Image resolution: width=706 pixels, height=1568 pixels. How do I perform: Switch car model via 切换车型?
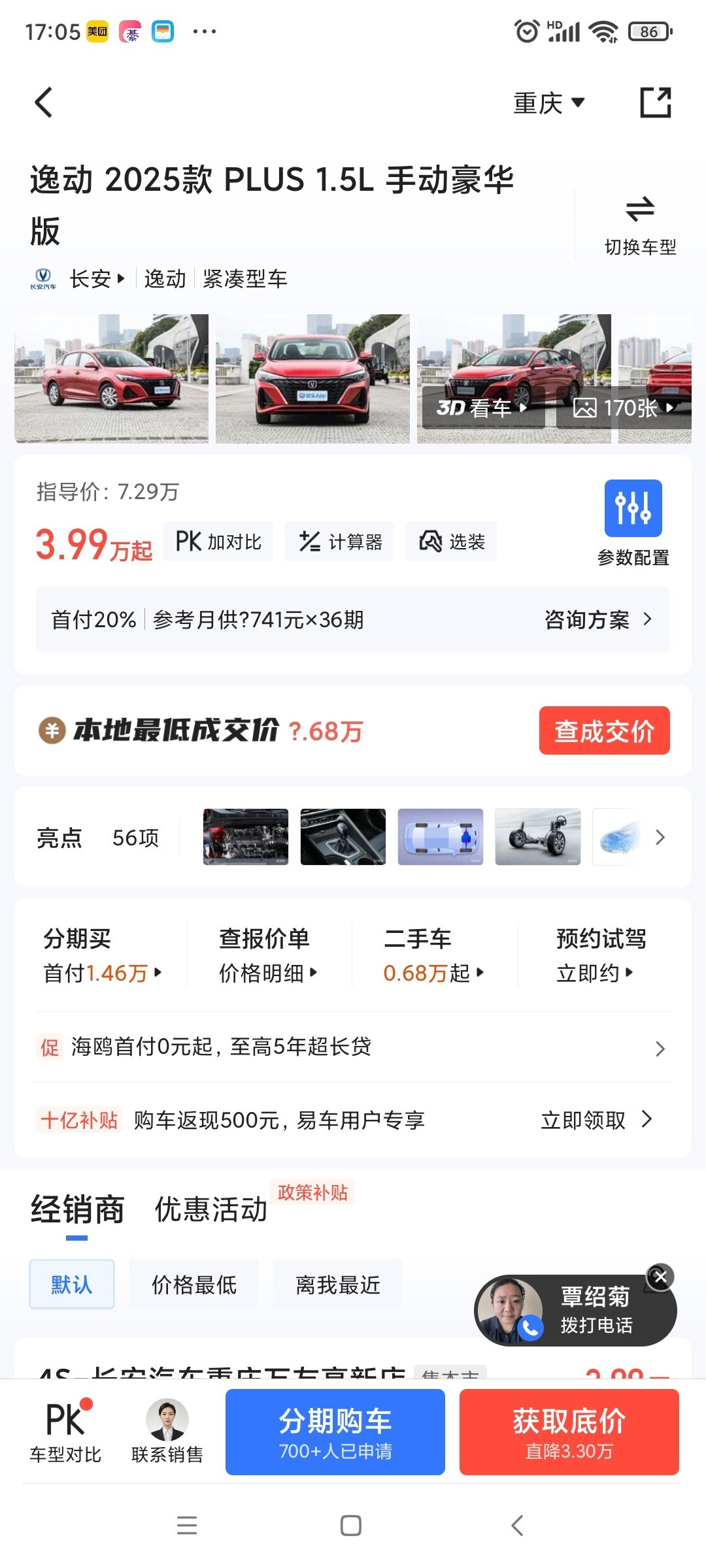tap(639, 225)
